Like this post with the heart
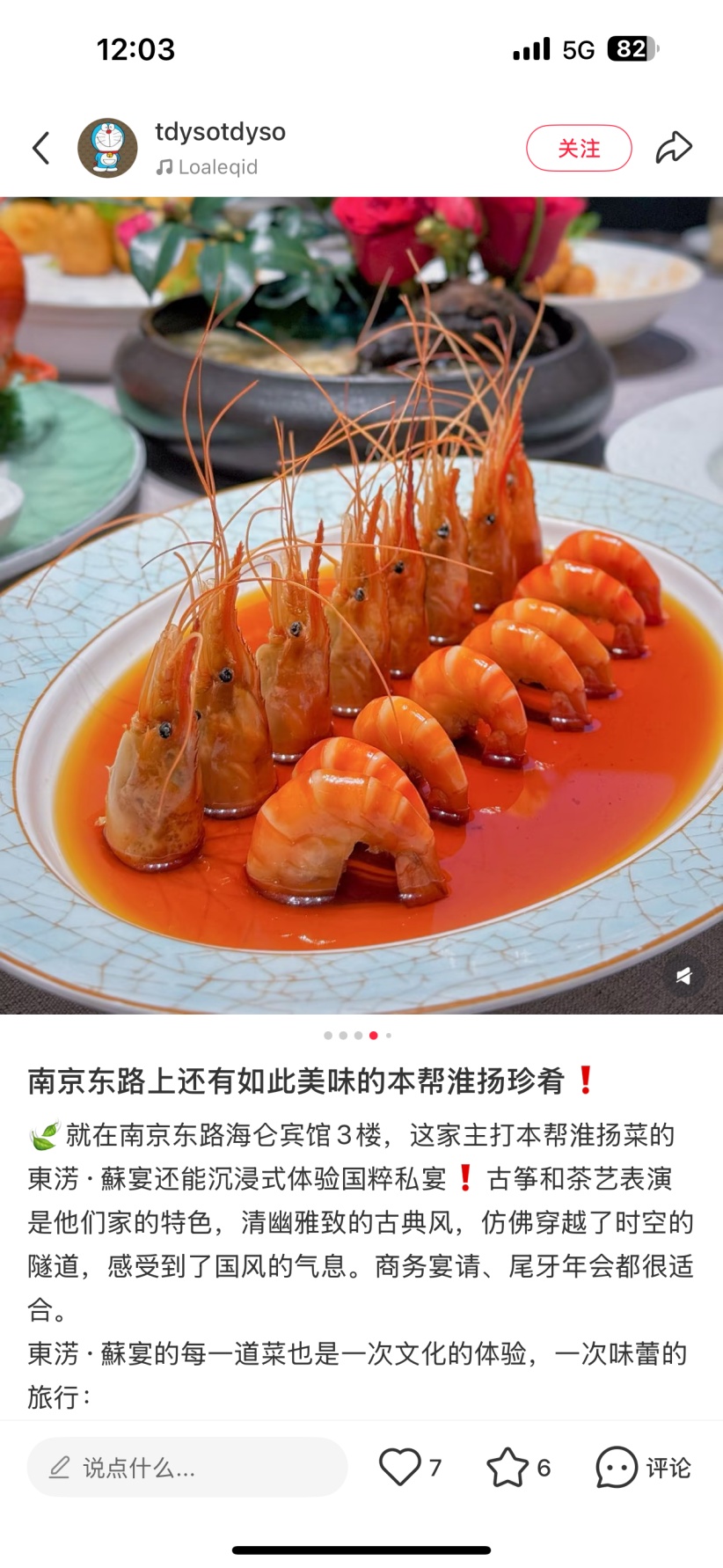 400,1467
